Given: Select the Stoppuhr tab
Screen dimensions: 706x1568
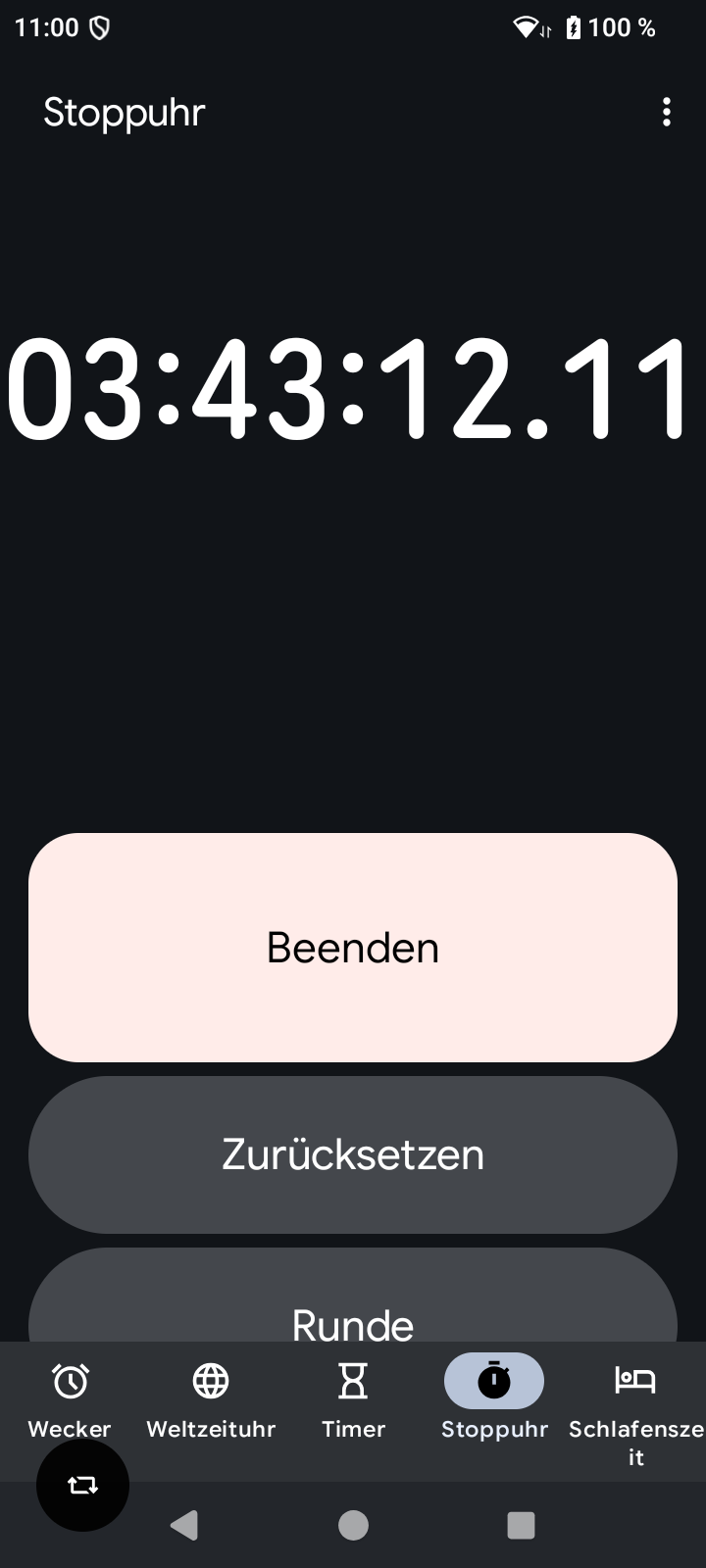Looking at the screenshot, I should (x=494, y=1399).
